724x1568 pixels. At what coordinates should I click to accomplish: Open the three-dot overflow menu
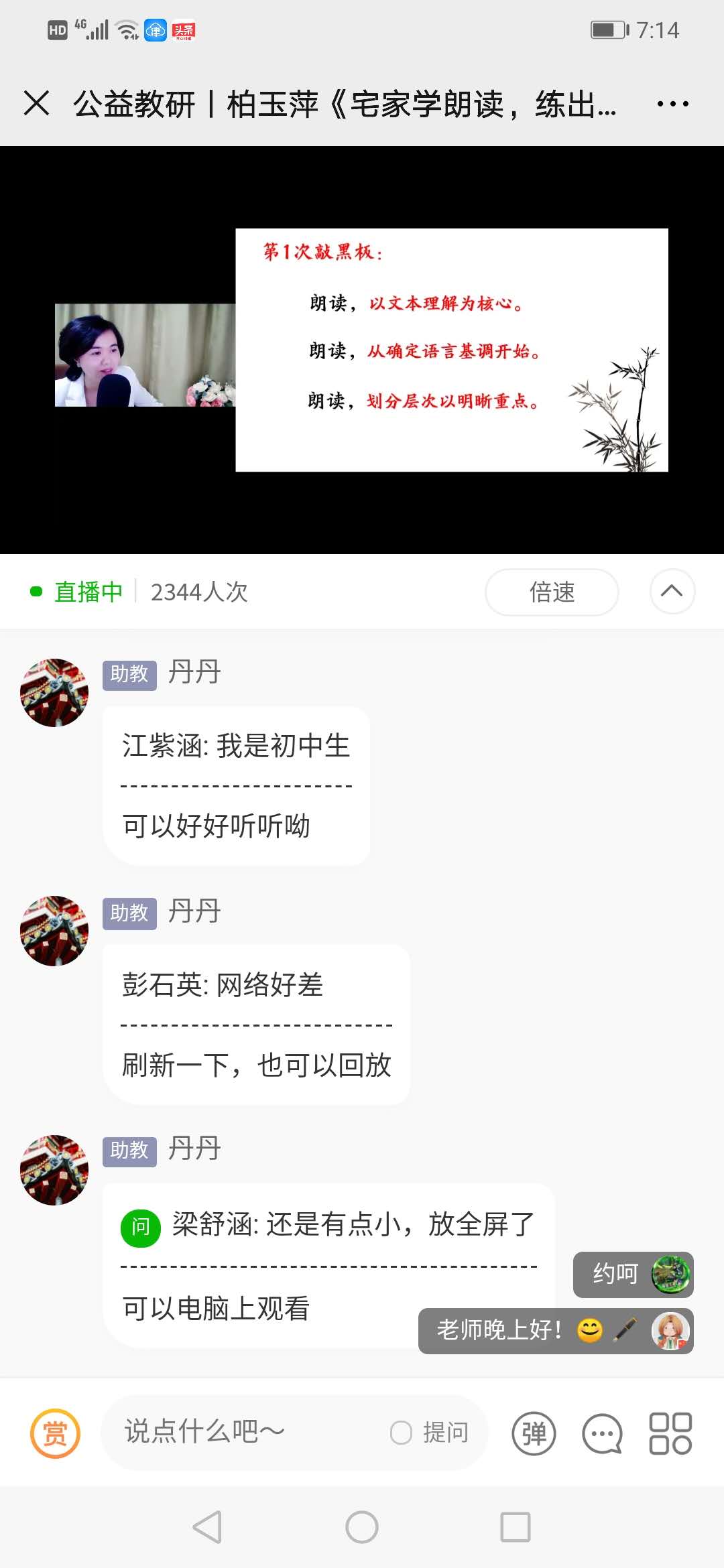point(672,104)
